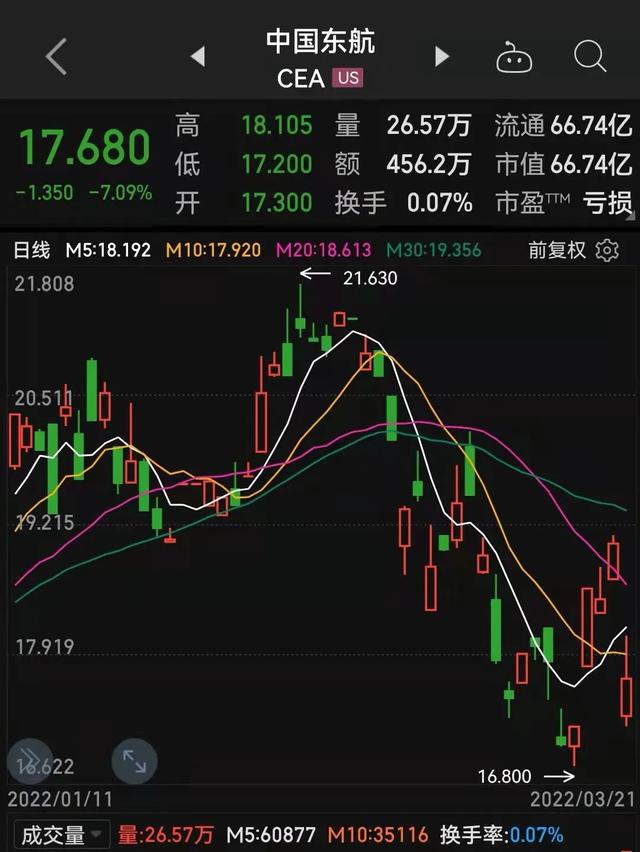
Task: Open the drawing tools button on chart
Action: coord(30,762)
